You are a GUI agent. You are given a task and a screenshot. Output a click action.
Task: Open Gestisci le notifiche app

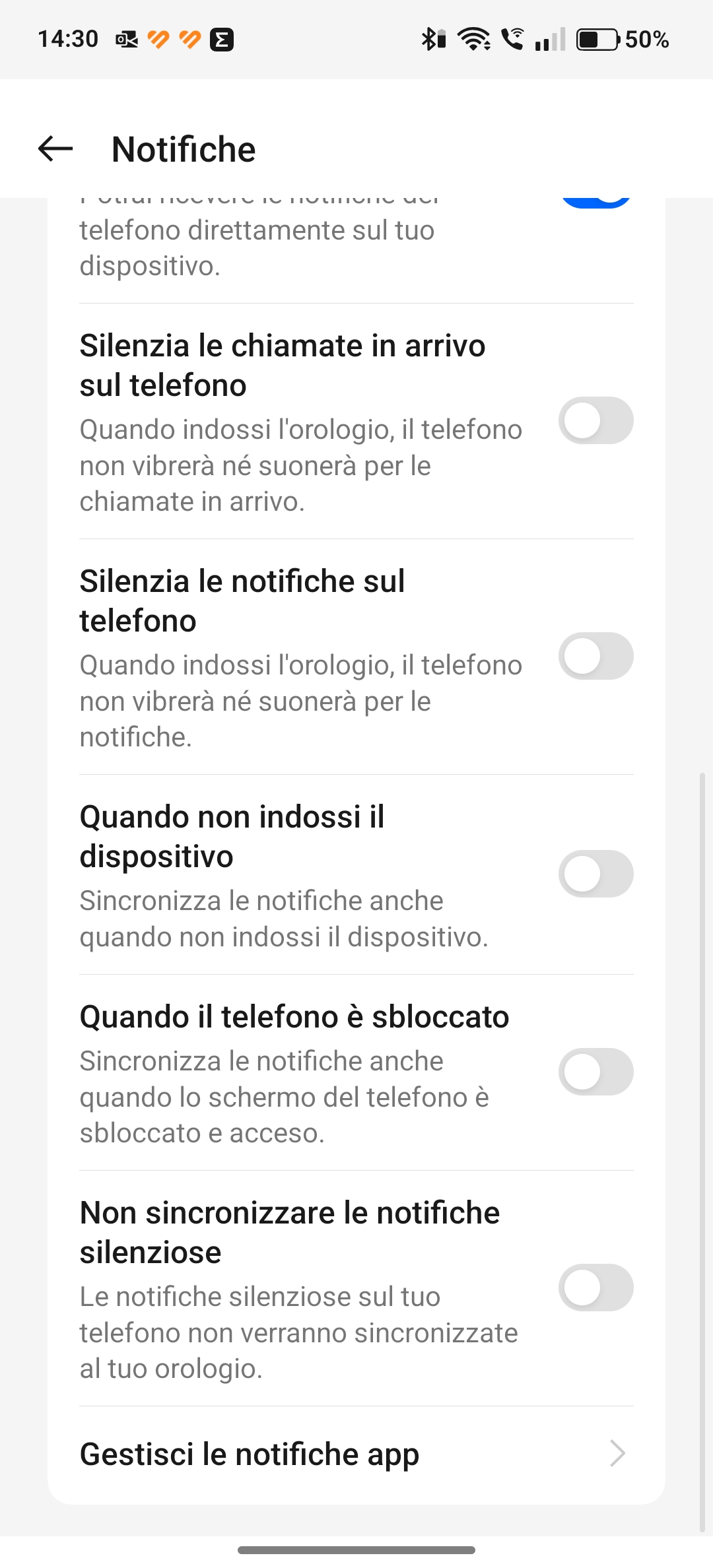356,1454
